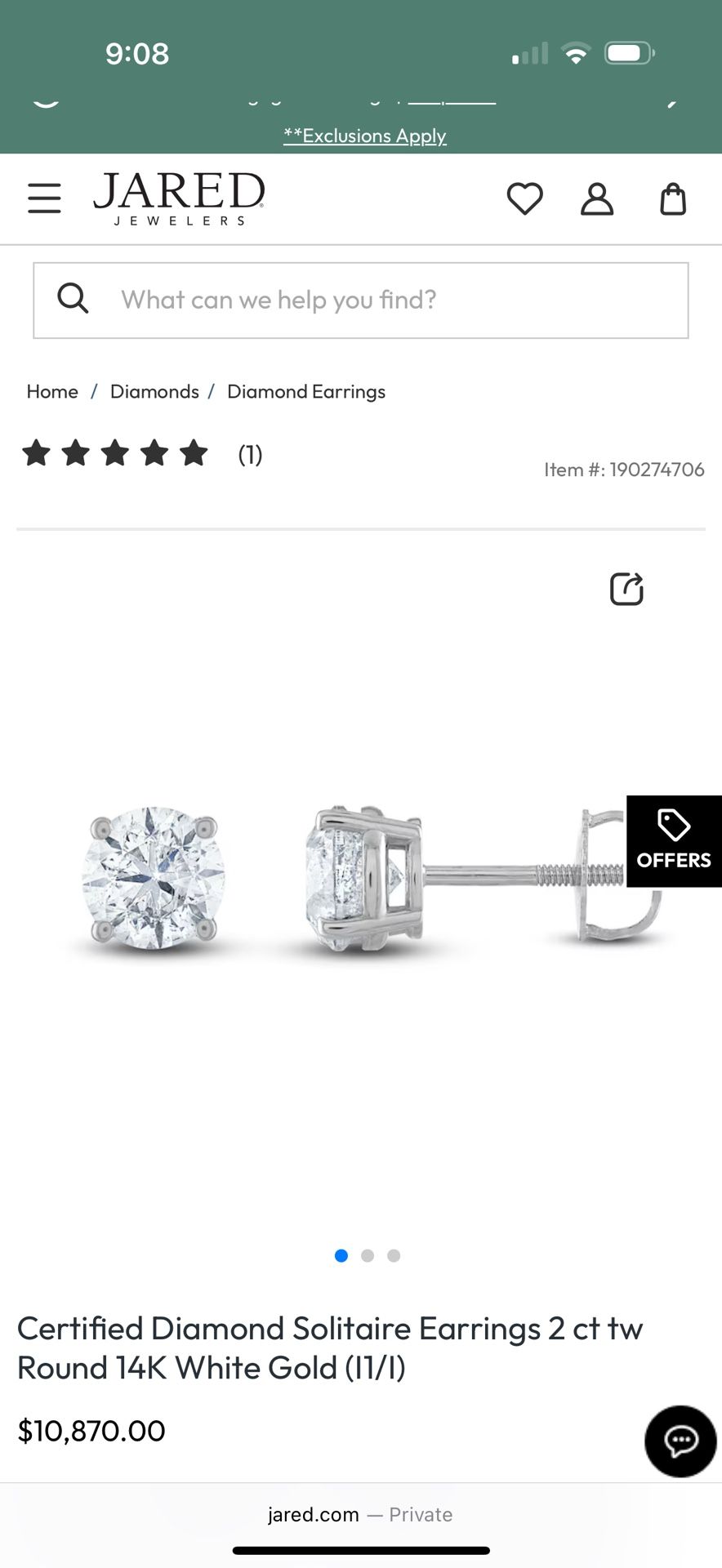722x1568 pixels.
Task: Open the Diamonds breadcrumb link
Action: 154,391
